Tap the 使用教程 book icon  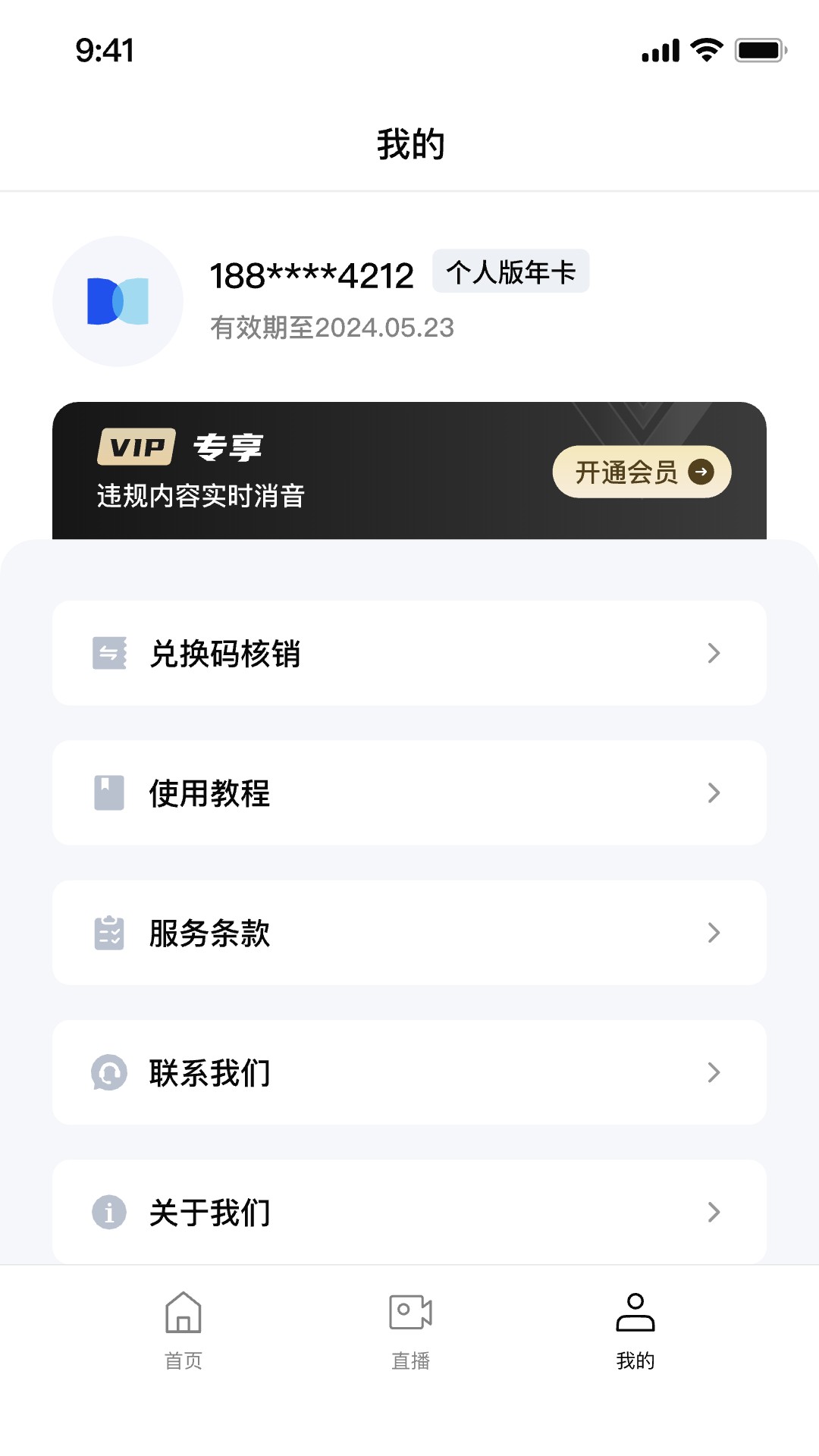pyautogui.click(x=108, y=792)
